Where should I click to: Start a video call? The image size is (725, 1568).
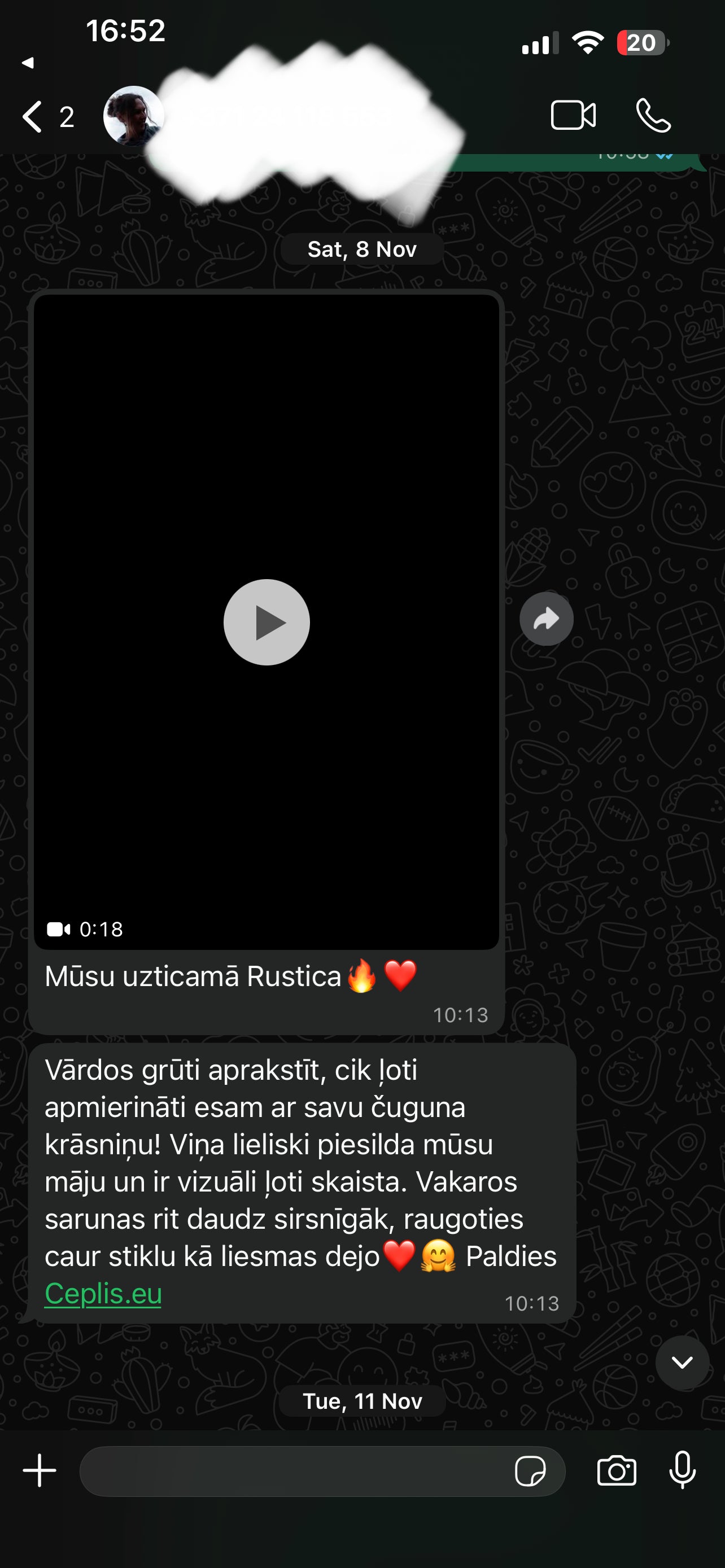pos(573,116)
